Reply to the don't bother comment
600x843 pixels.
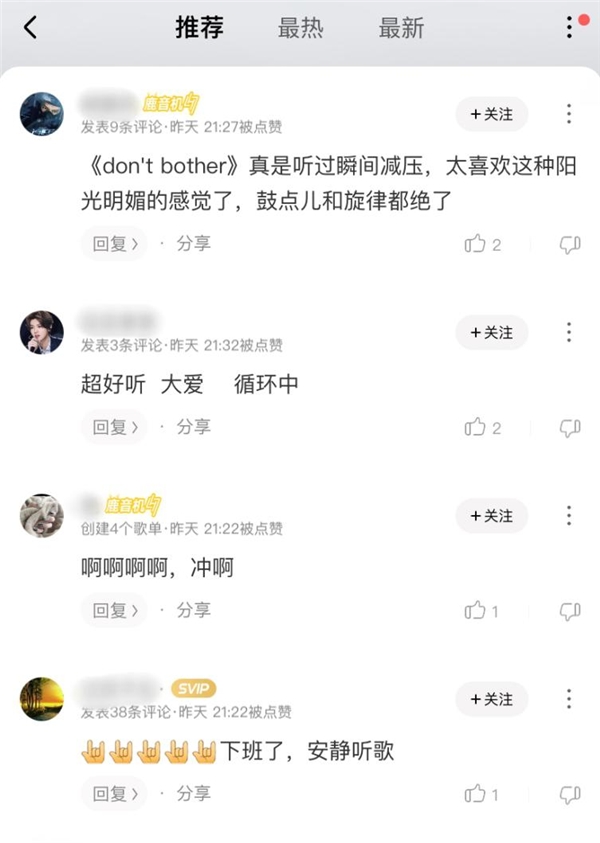point(114,243)
